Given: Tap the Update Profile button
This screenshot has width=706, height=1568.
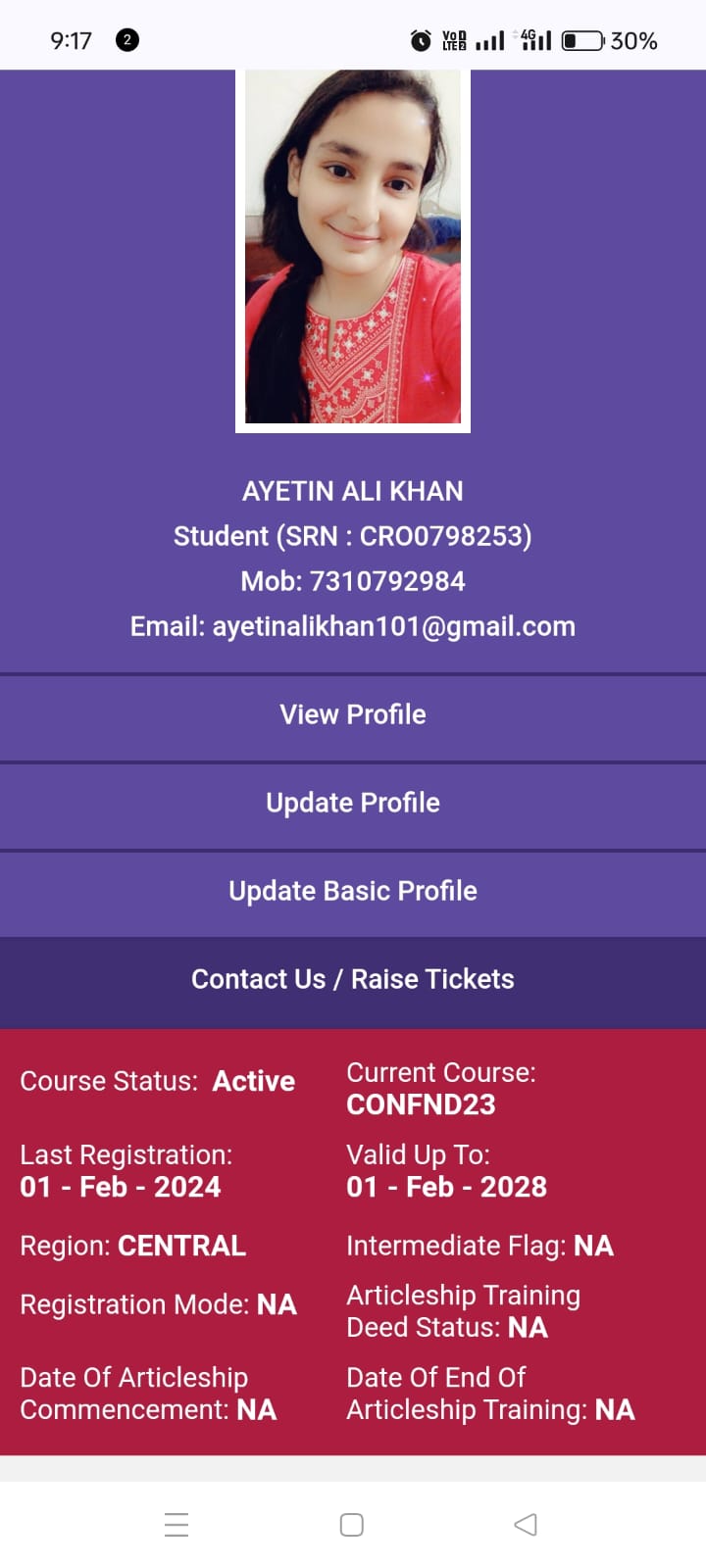Looking at the screenshot, I should pyautogui.click(x=353, y=803).
